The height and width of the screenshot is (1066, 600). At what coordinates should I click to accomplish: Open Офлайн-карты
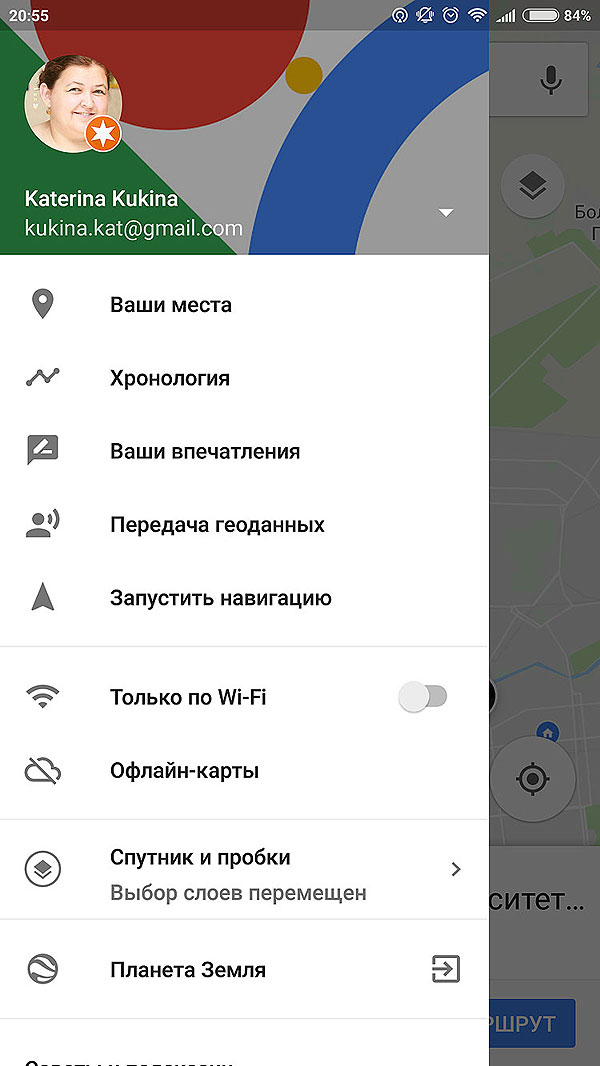(x=185, y=771)
